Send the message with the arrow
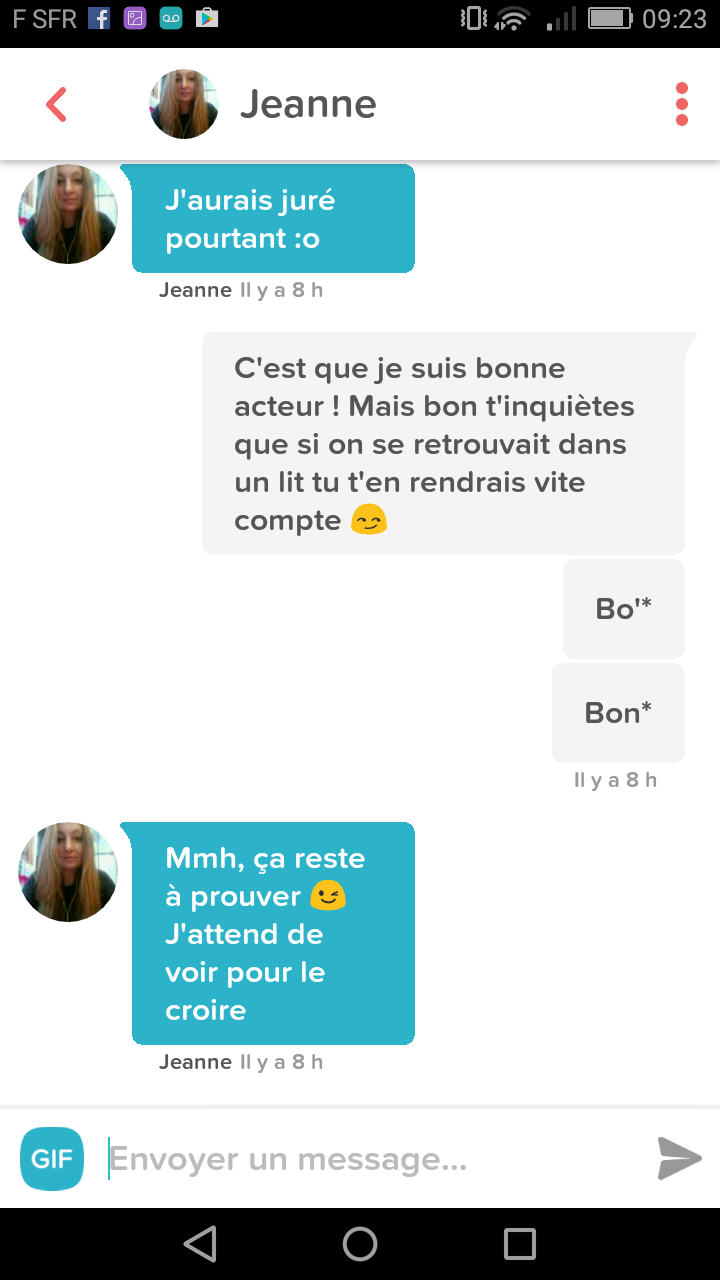 click(x=680, y=1158)
